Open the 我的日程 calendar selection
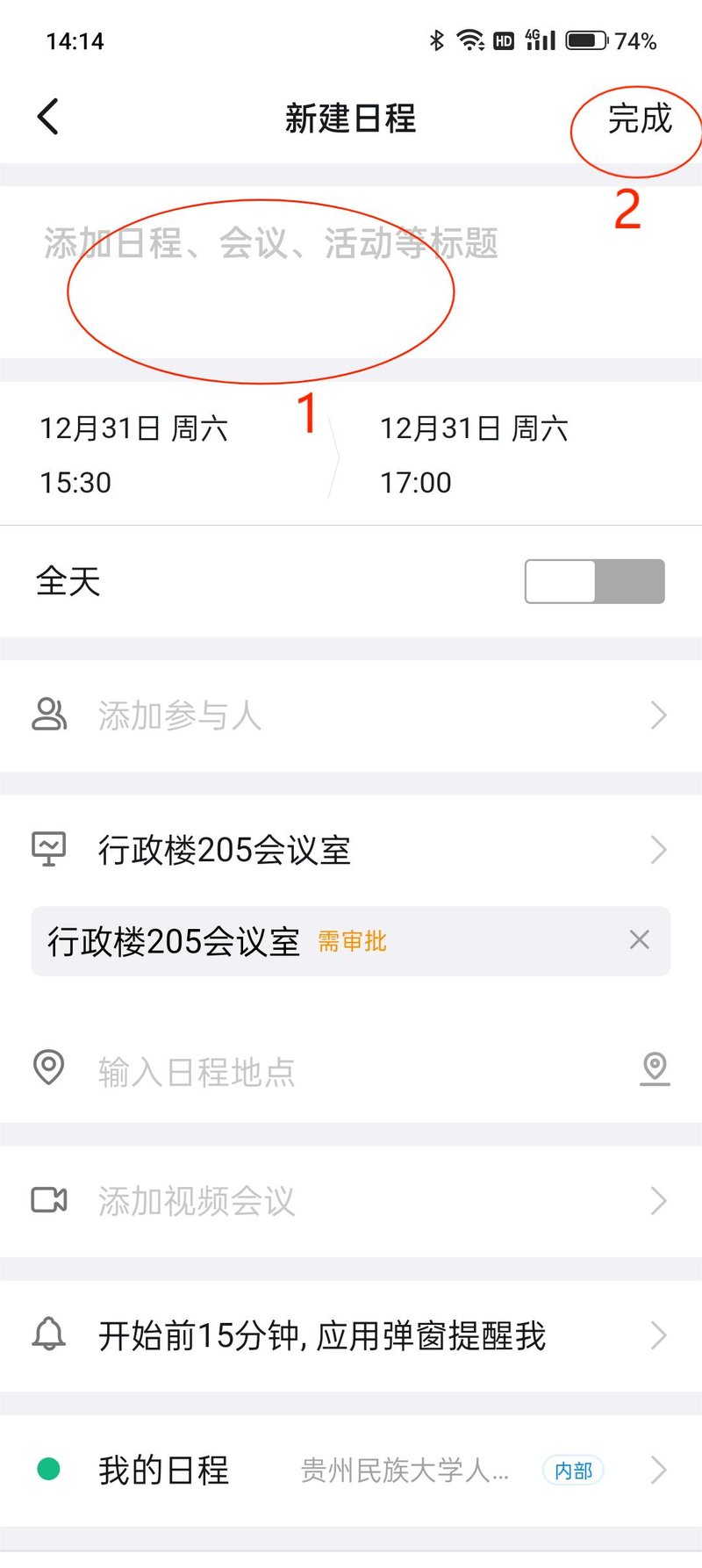 pyautogui.click(x=351, y=1470)
